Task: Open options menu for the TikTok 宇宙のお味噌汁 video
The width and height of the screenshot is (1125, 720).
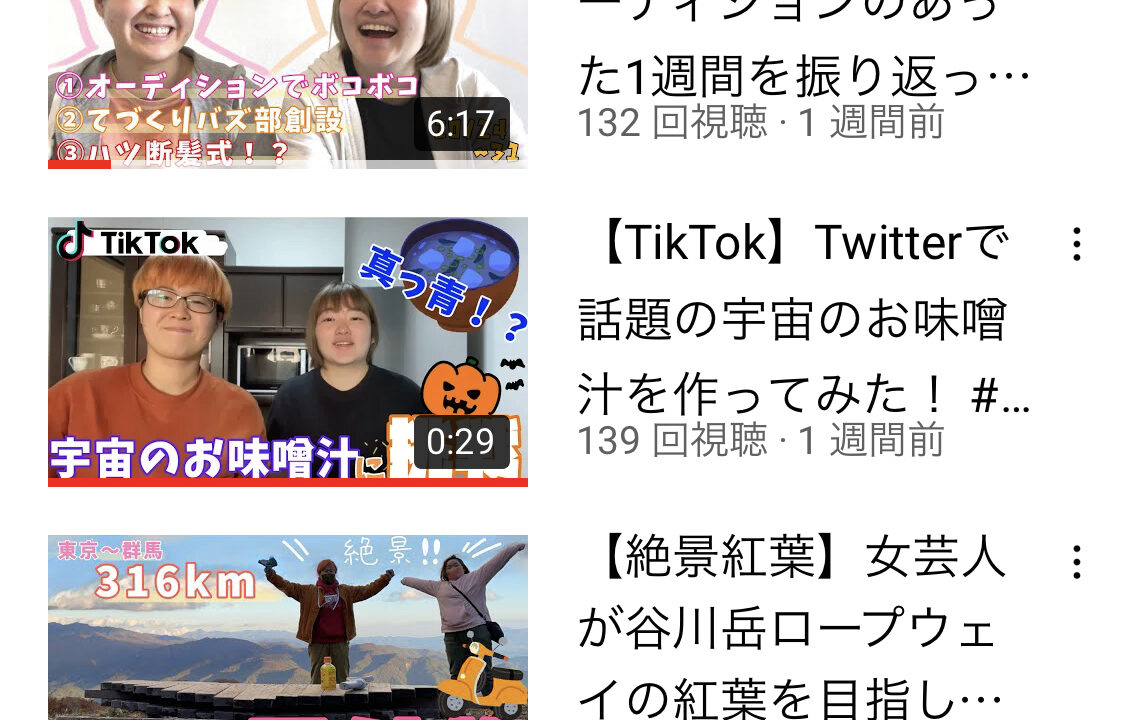Action: pyautogui.click(x=1076, y=245)
